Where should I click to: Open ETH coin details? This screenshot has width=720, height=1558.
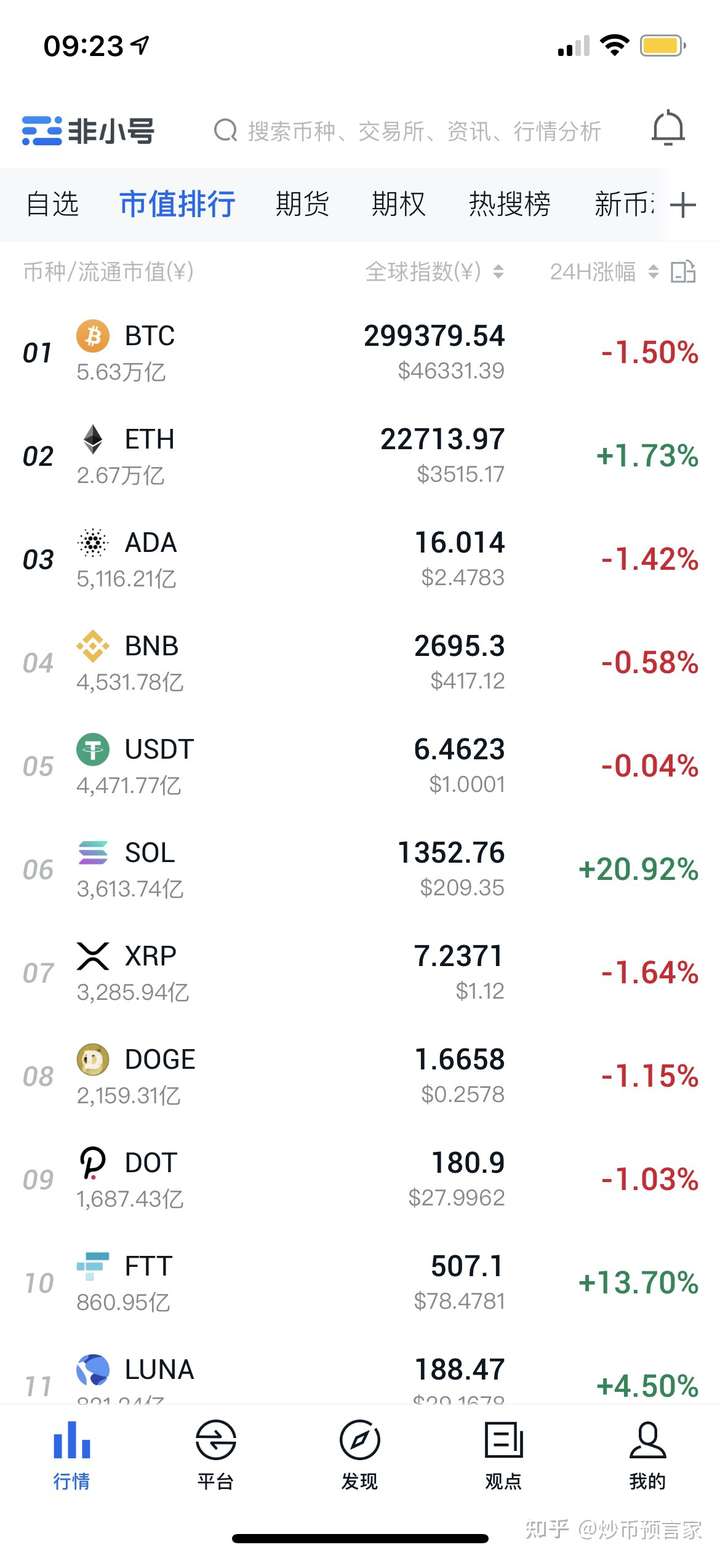[150, 455]
